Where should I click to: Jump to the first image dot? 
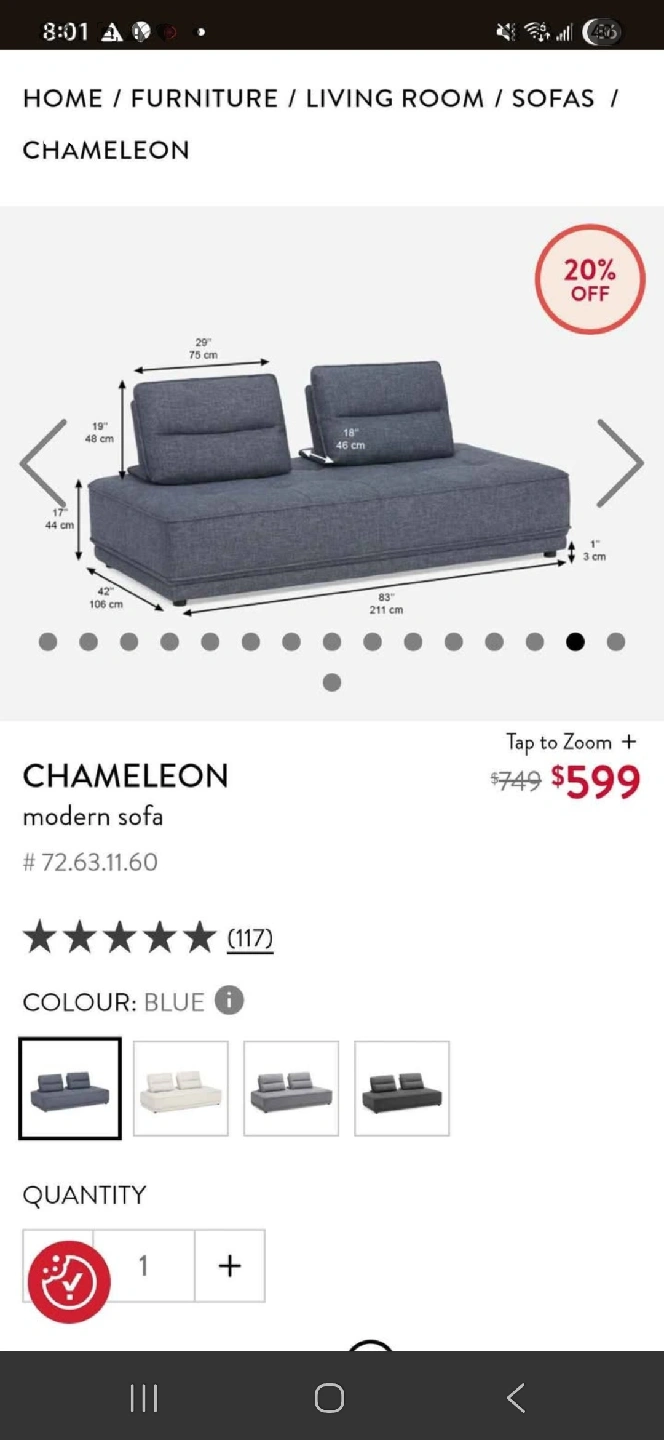coord(48,642)
